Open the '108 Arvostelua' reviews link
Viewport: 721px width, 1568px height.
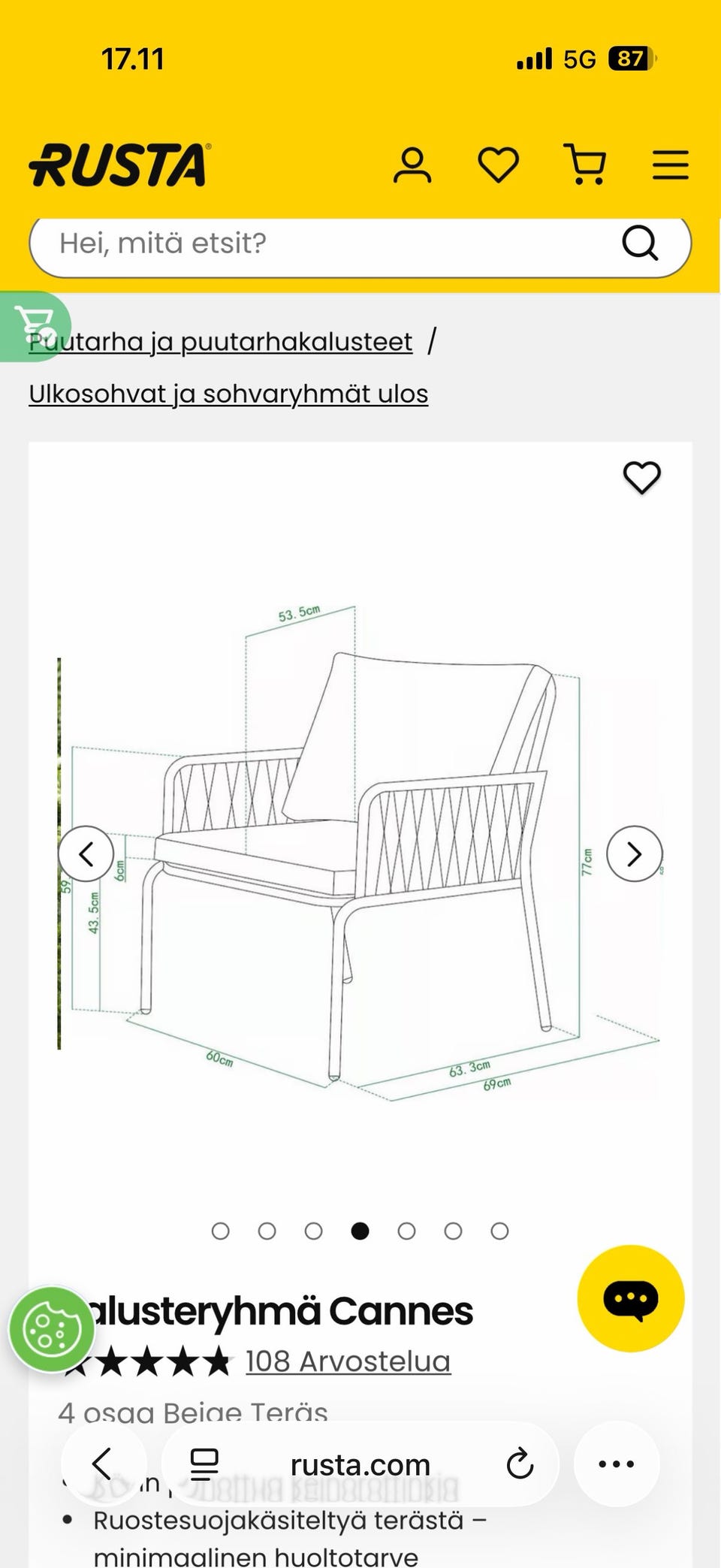point(348,1361)
